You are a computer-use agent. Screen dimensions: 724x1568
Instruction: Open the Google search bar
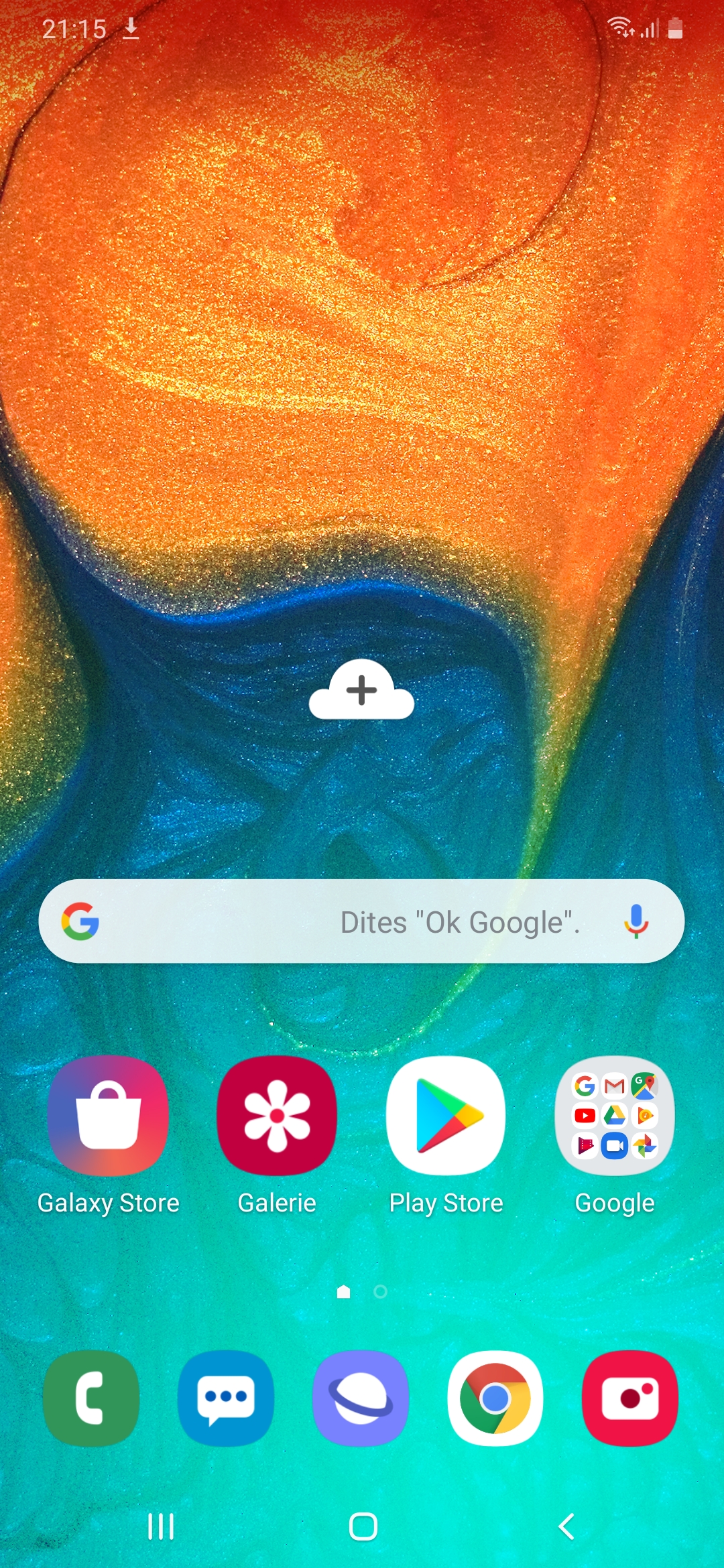pyautogui.click(x=335, y=921)
